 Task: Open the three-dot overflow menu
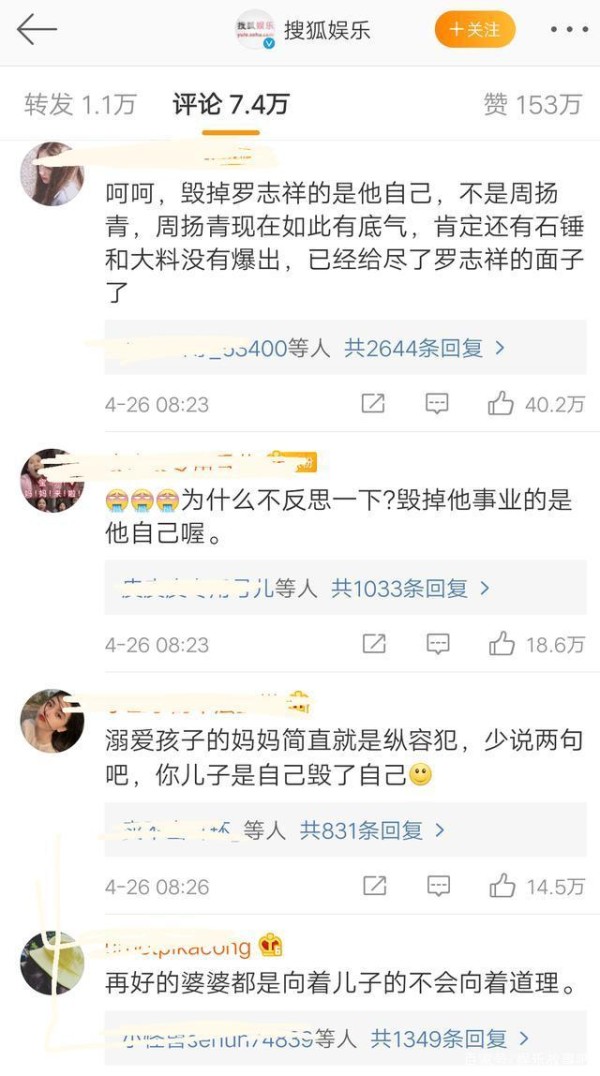pos(569,30)
